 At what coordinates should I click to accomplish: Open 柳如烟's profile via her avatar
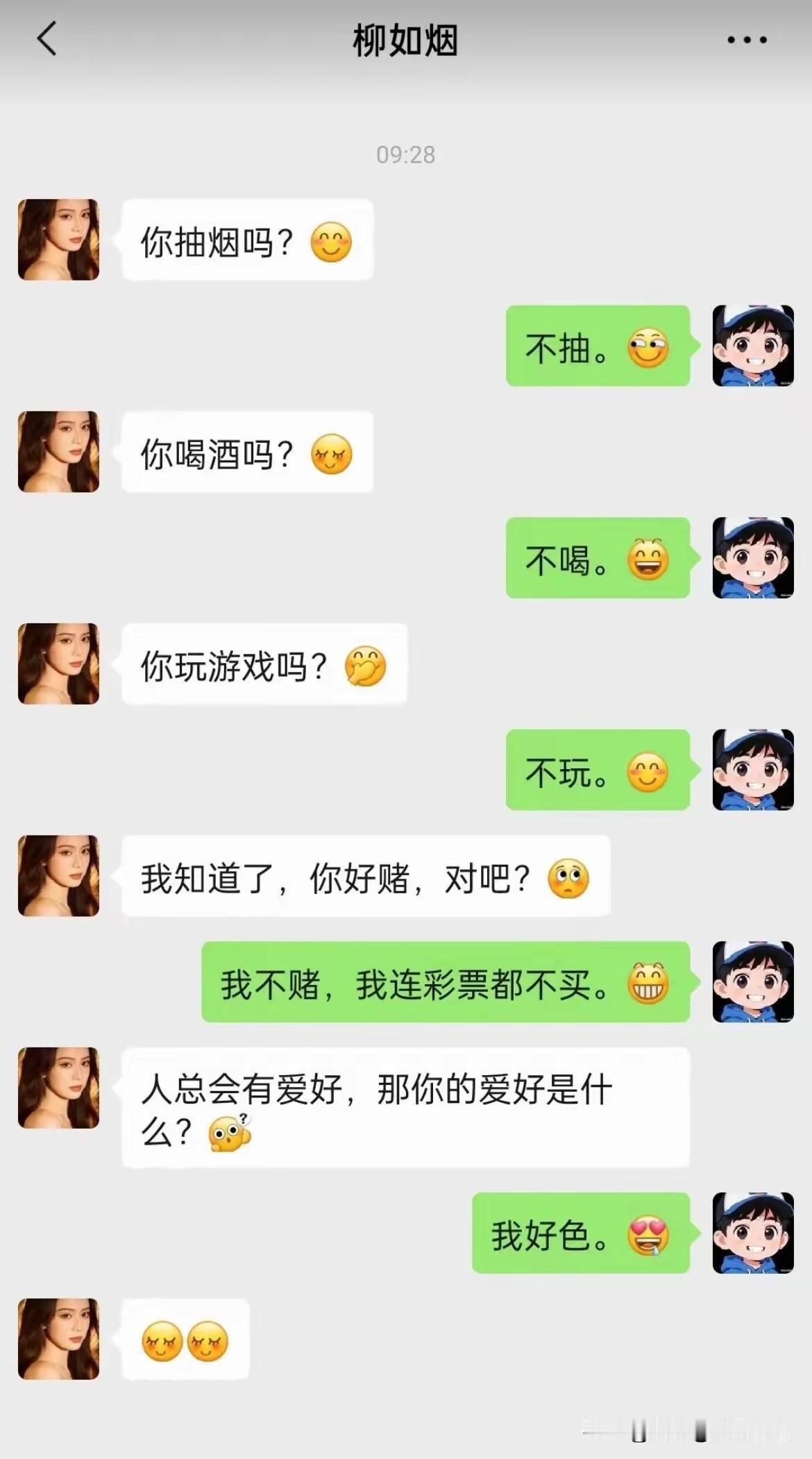click(x=58, y=239)
